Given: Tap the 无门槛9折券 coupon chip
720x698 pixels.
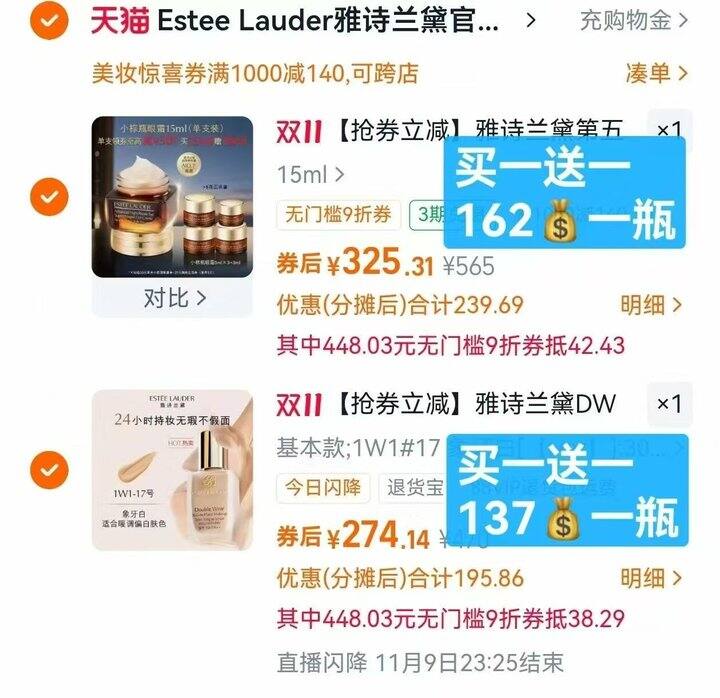Looking at the screenshot, I should point(339,215).
